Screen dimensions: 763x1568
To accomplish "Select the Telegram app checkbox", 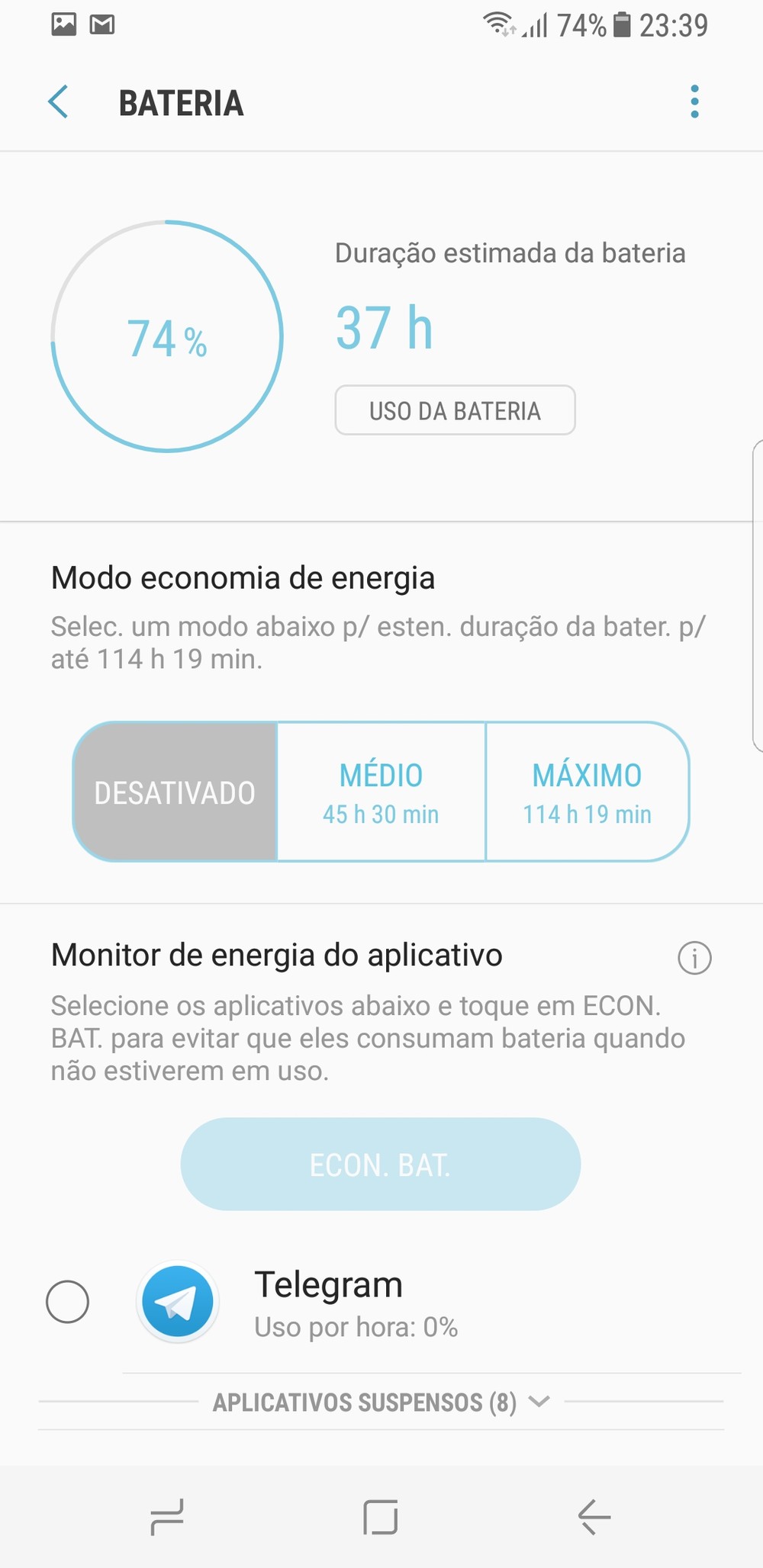I will pyautogui.click(x=68, y=1302).
